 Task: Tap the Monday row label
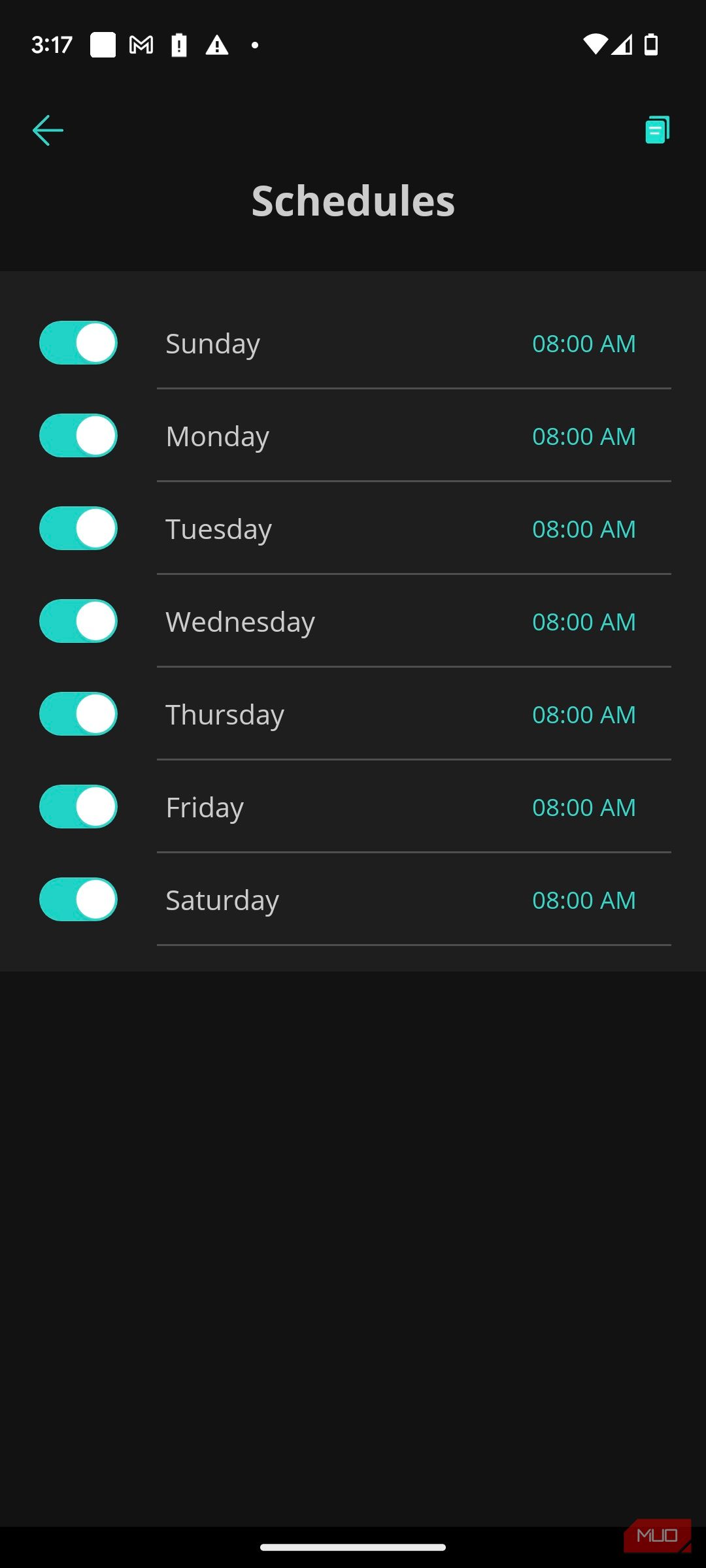(x=217, y=435)
